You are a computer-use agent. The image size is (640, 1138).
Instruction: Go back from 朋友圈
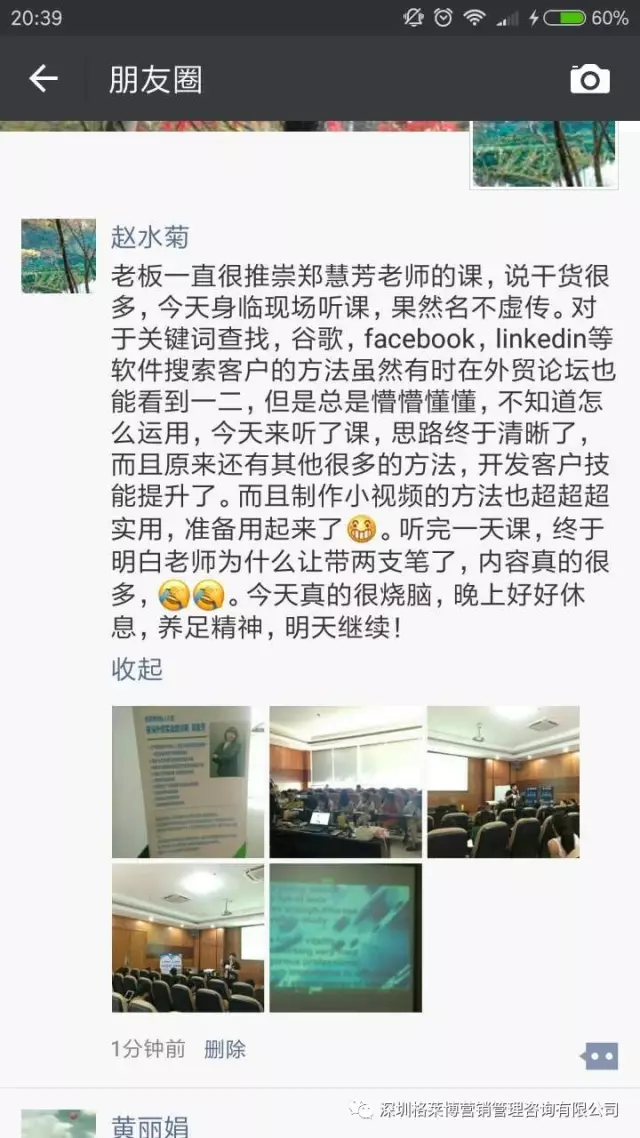coord(43,79)
